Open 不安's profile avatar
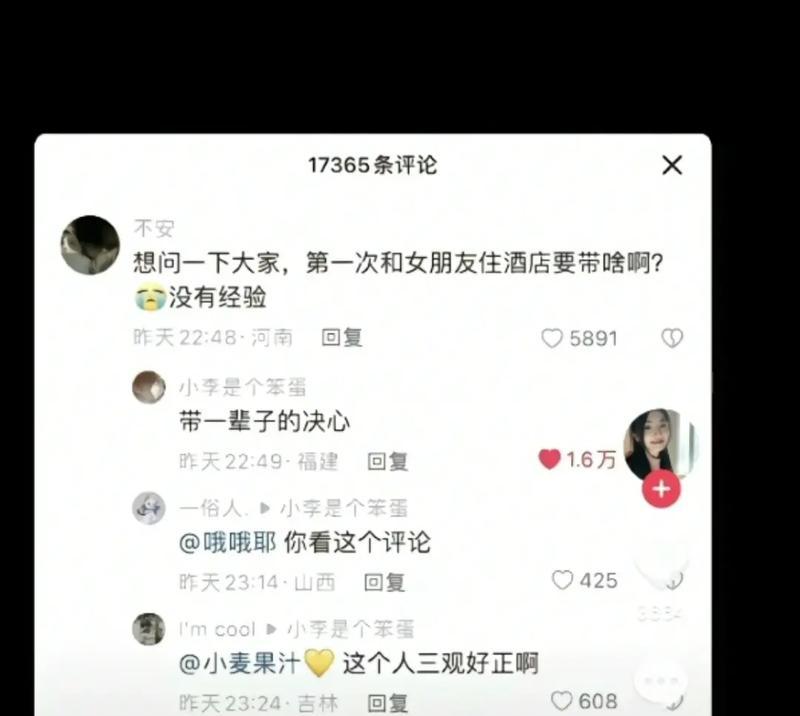Image resolution: width=800 pixels, height=716 pixels. [90, 245]
